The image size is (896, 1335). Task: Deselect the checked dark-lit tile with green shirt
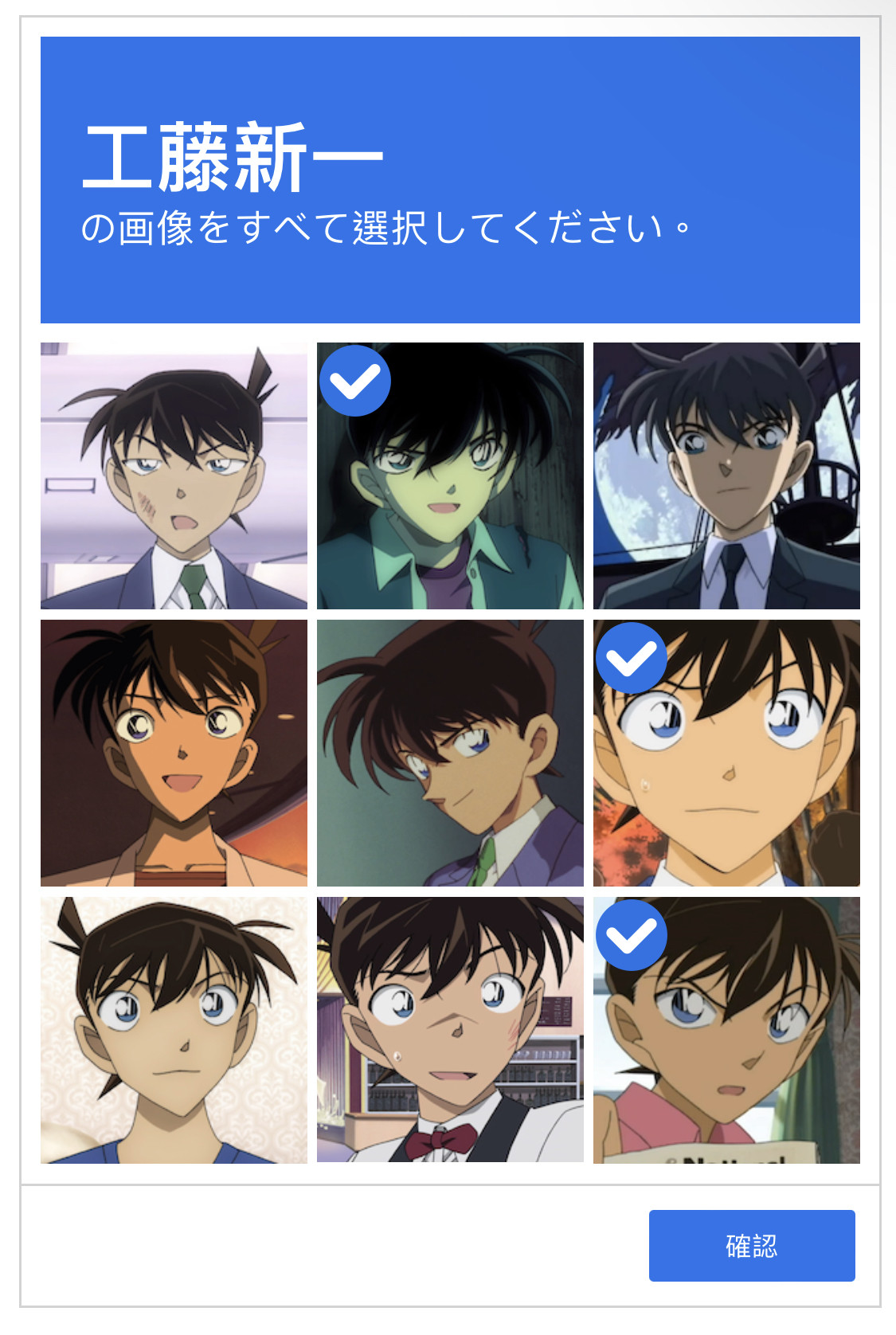point(450,476)
